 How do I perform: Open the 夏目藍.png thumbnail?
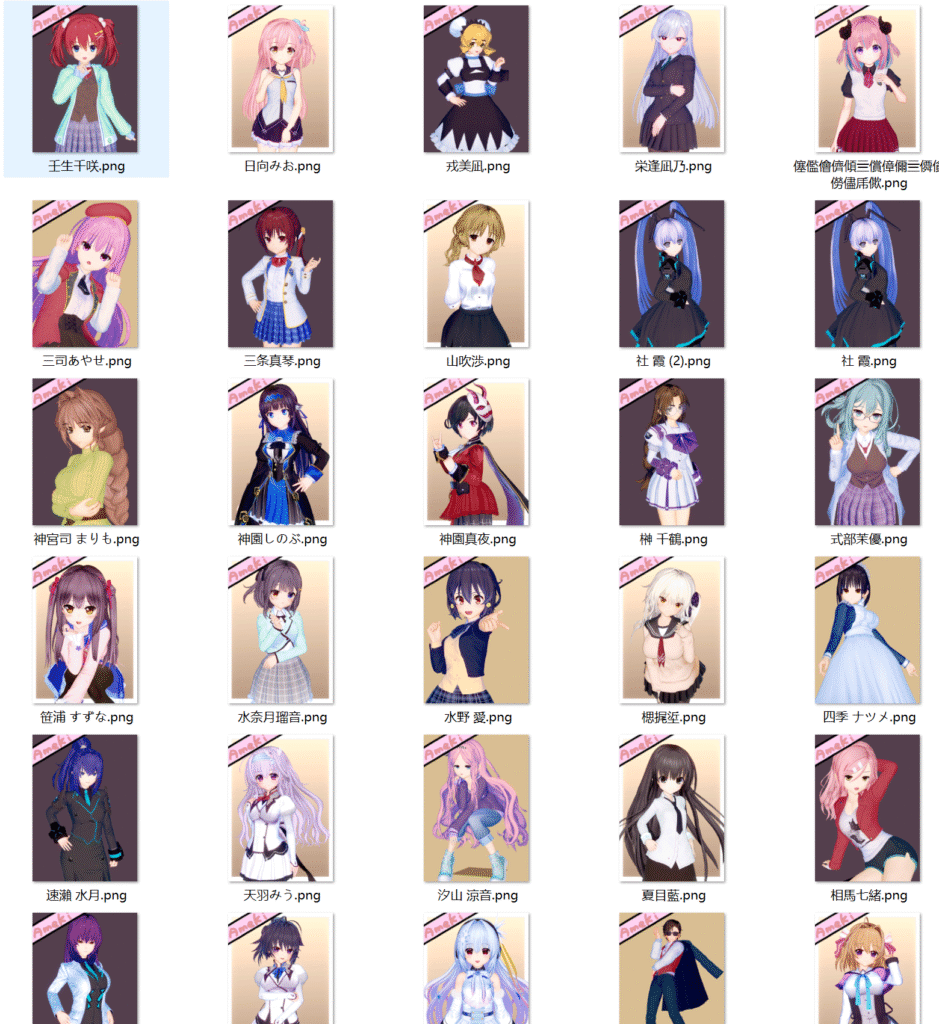pyautogui.click(x=672, y=807)
